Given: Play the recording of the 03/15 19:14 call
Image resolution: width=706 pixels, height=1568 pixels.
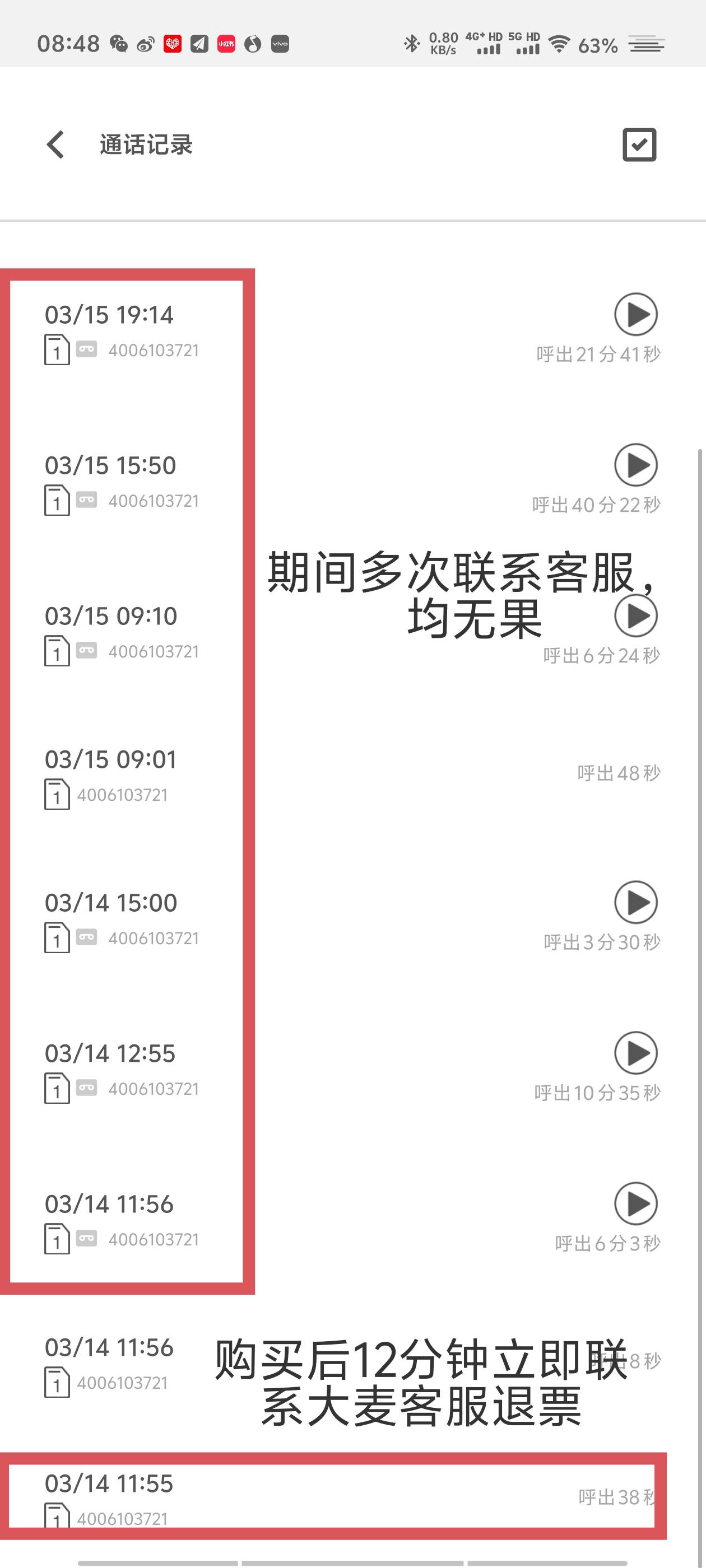Looking at the screenshot, I should coord(635,315).
